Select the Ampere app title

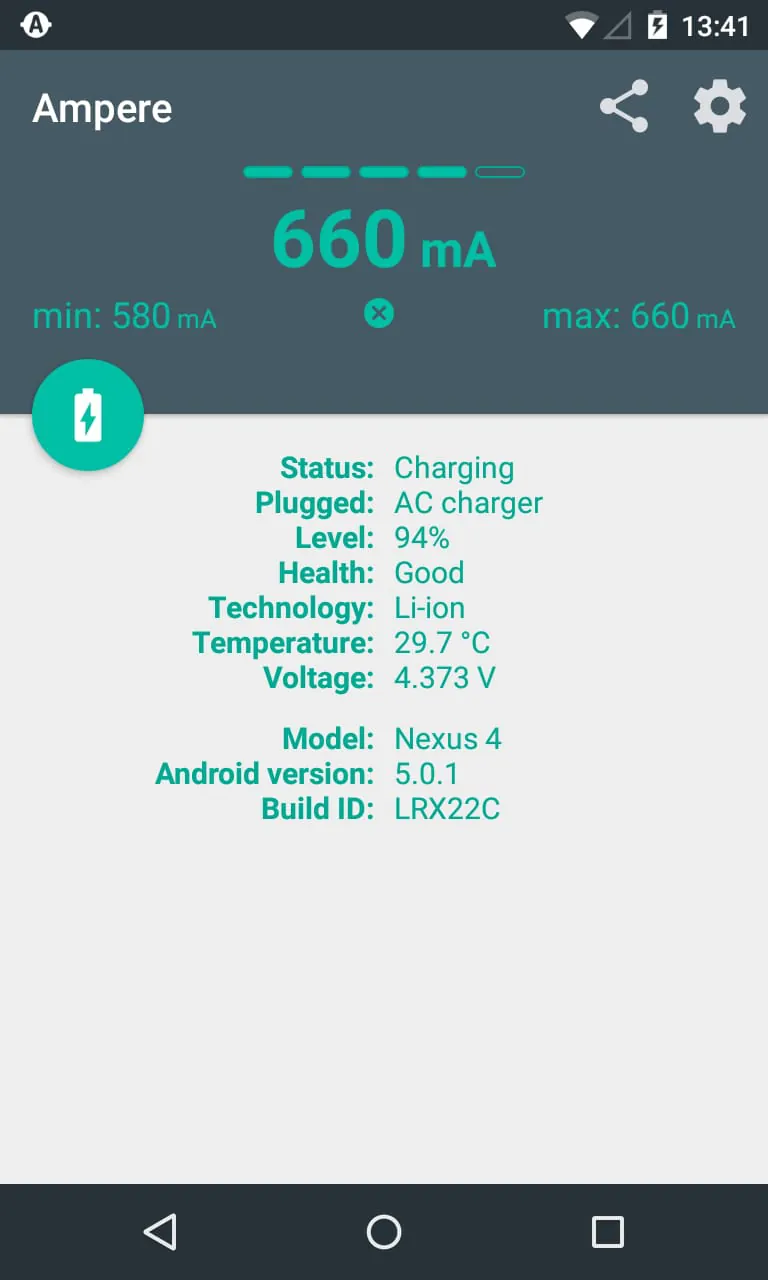pyautogui.click(x=101, y=108)
